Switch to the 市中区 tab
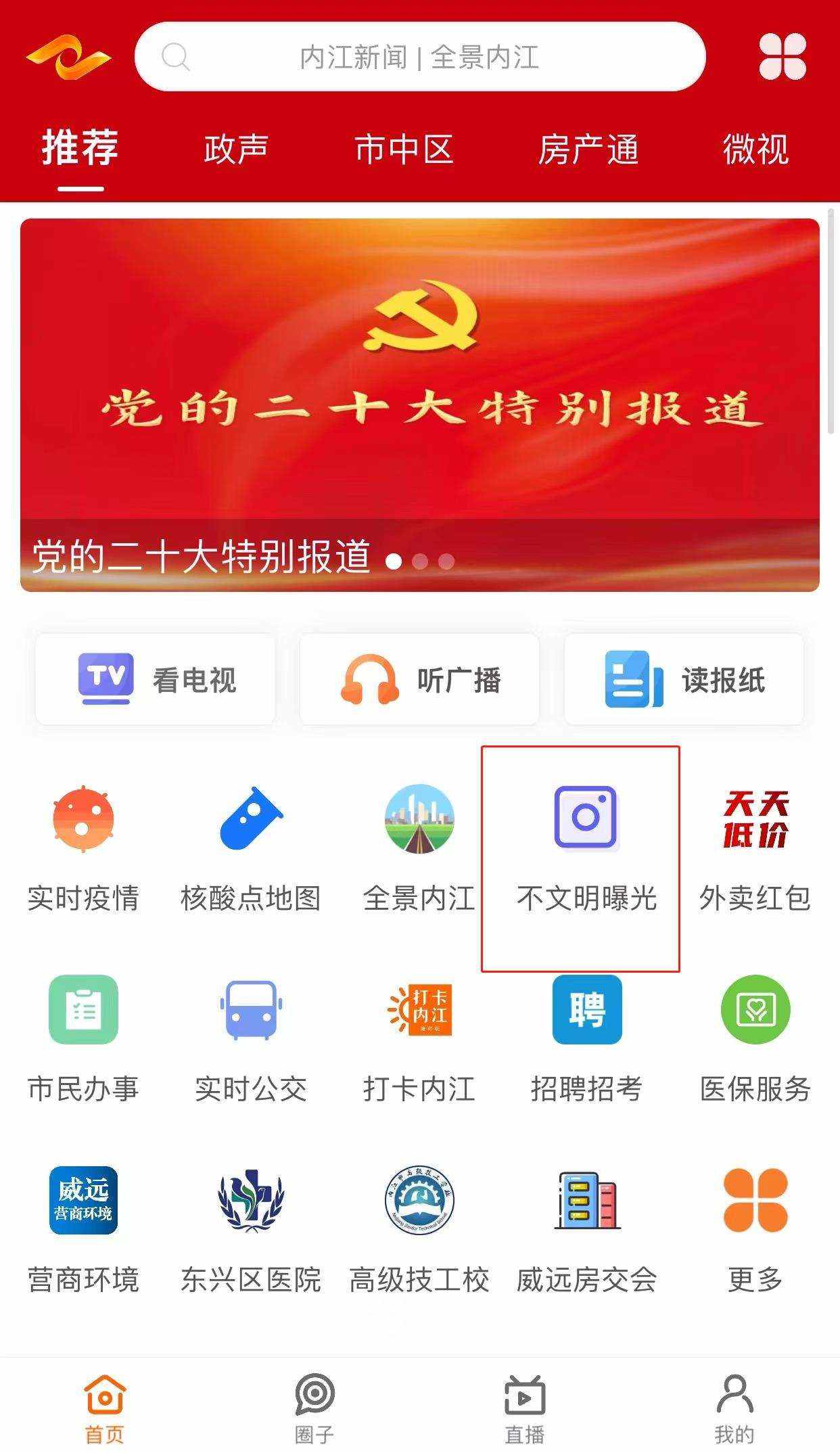 point(404,149)
